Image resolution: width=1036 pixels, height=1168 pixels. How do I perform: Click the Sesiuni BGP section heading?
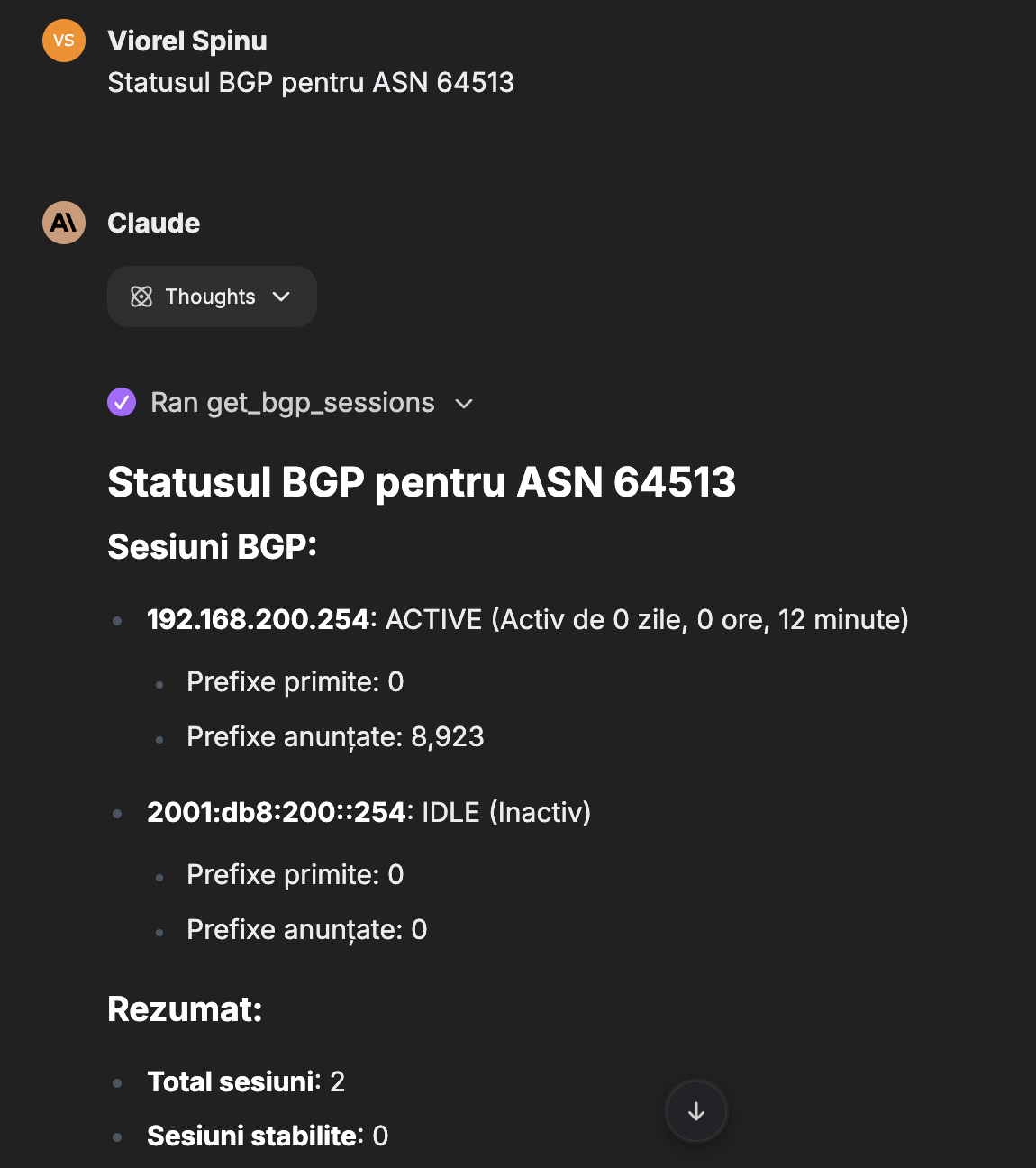click(213, 546)
